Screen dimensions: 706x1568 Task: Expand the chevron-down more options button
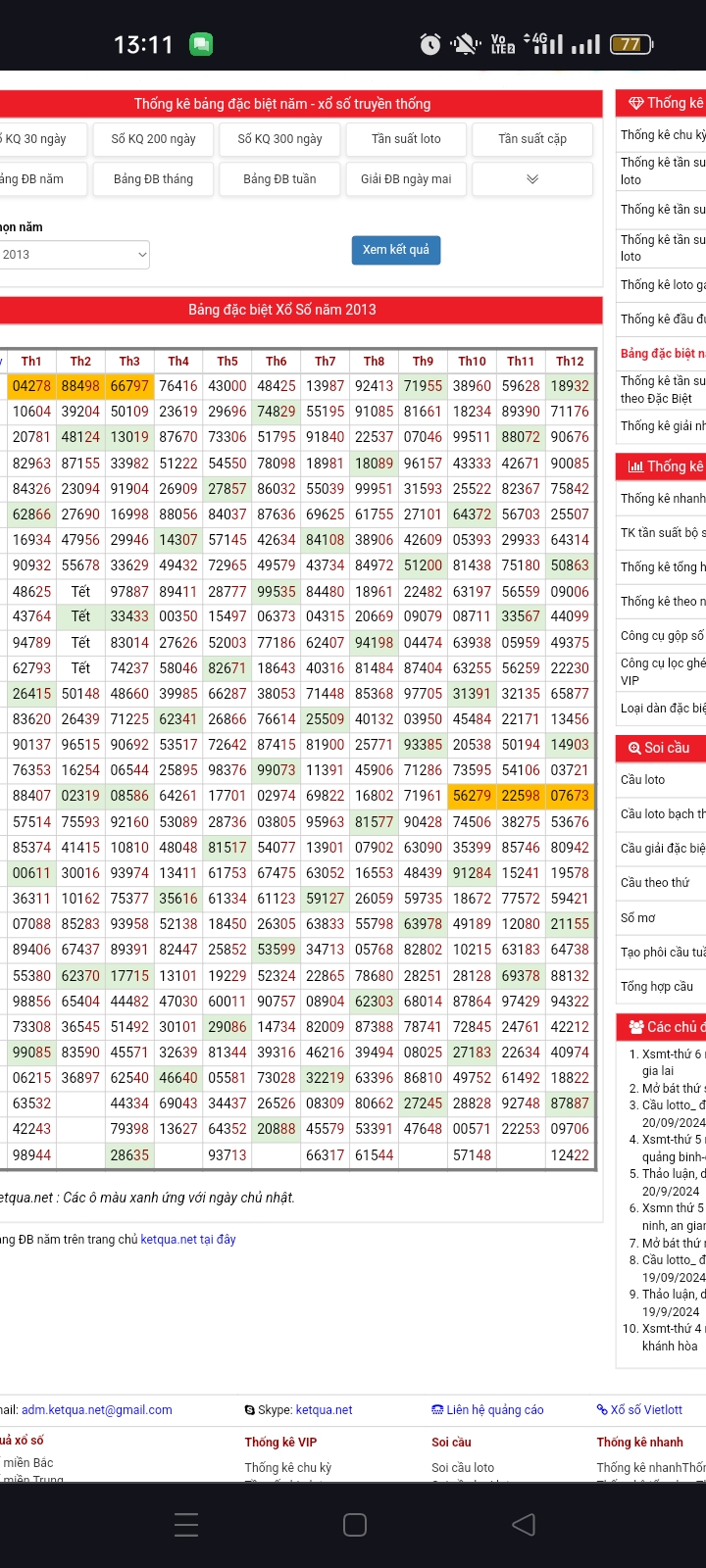pyautogui.click(x=532, y=179)
